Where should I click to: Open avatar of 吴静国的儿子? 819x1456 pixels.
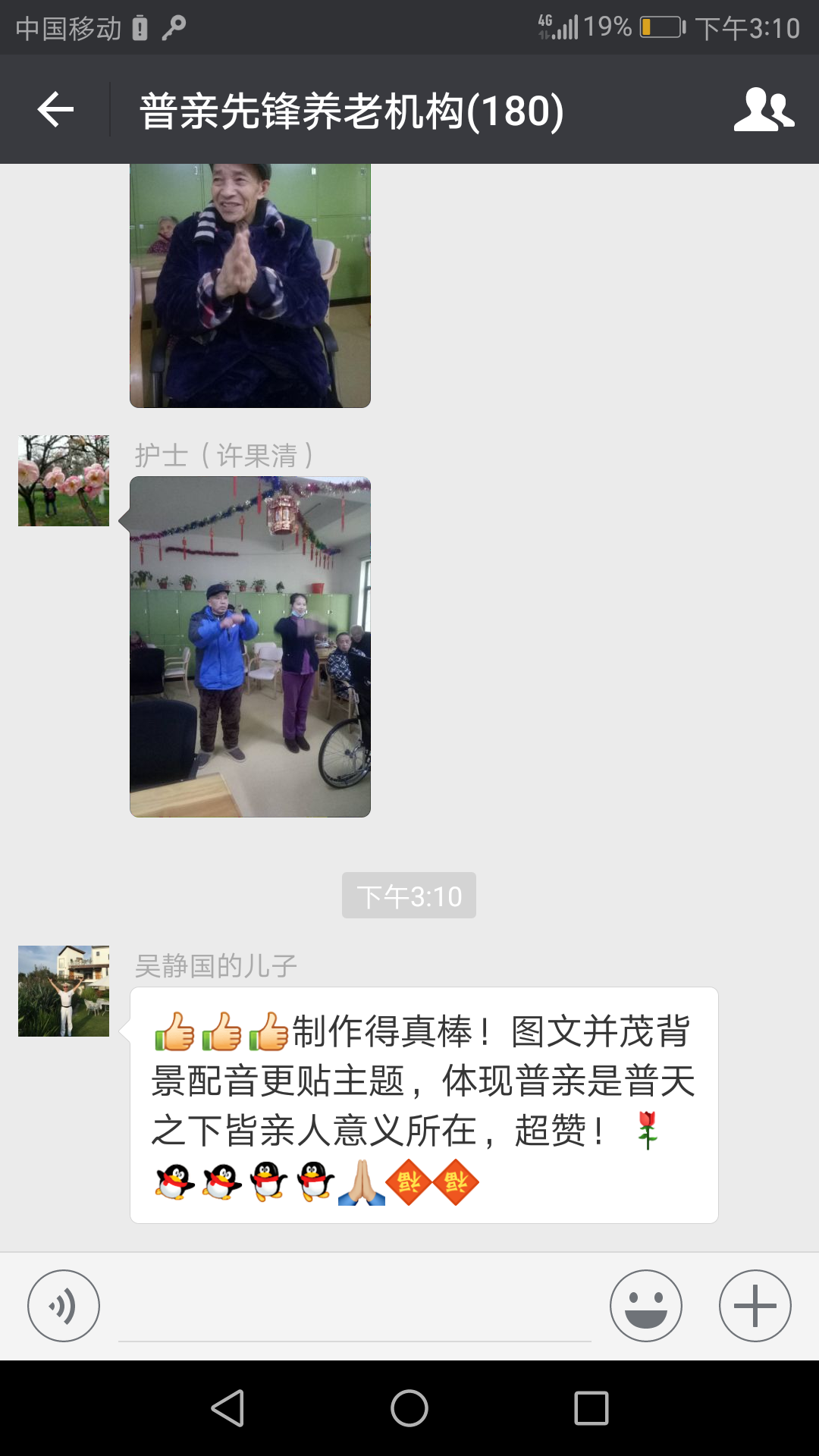[x=64, y=991]
